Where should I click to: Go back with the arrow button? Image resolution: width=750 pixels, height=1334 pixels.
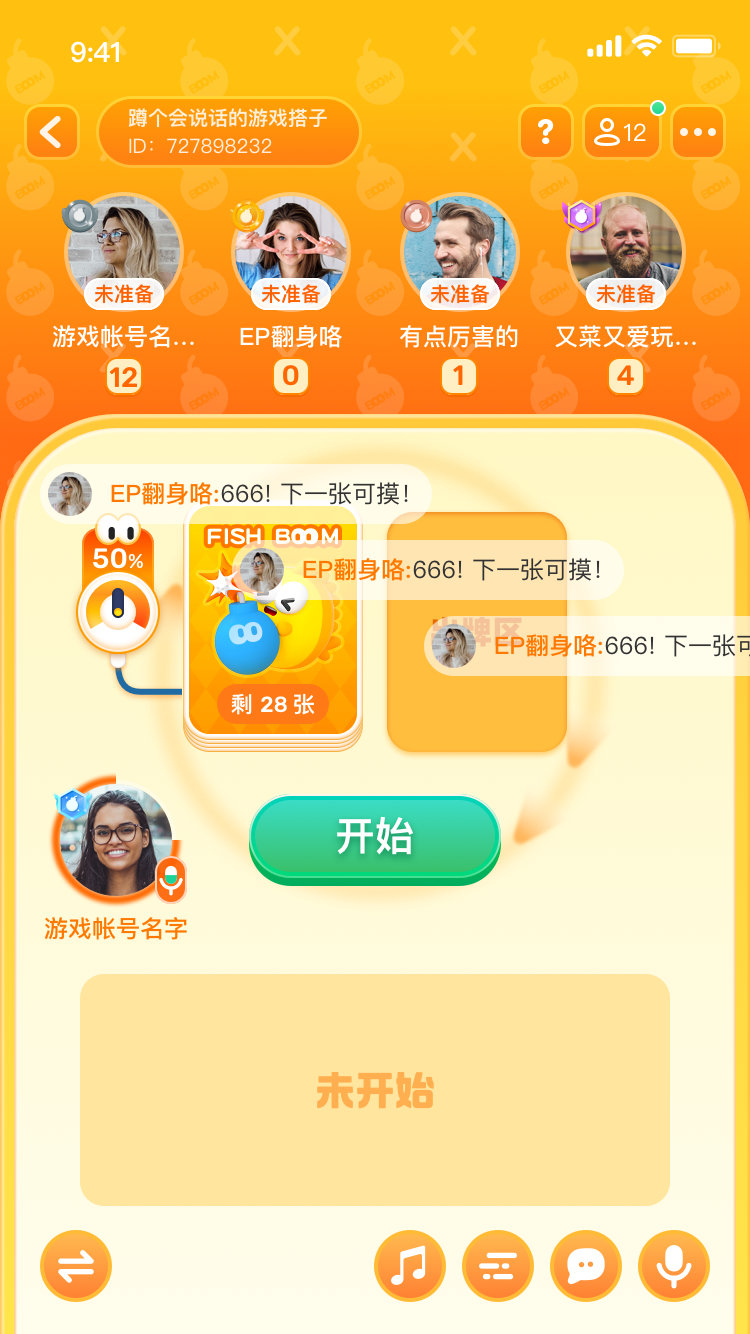pos(52,132)
